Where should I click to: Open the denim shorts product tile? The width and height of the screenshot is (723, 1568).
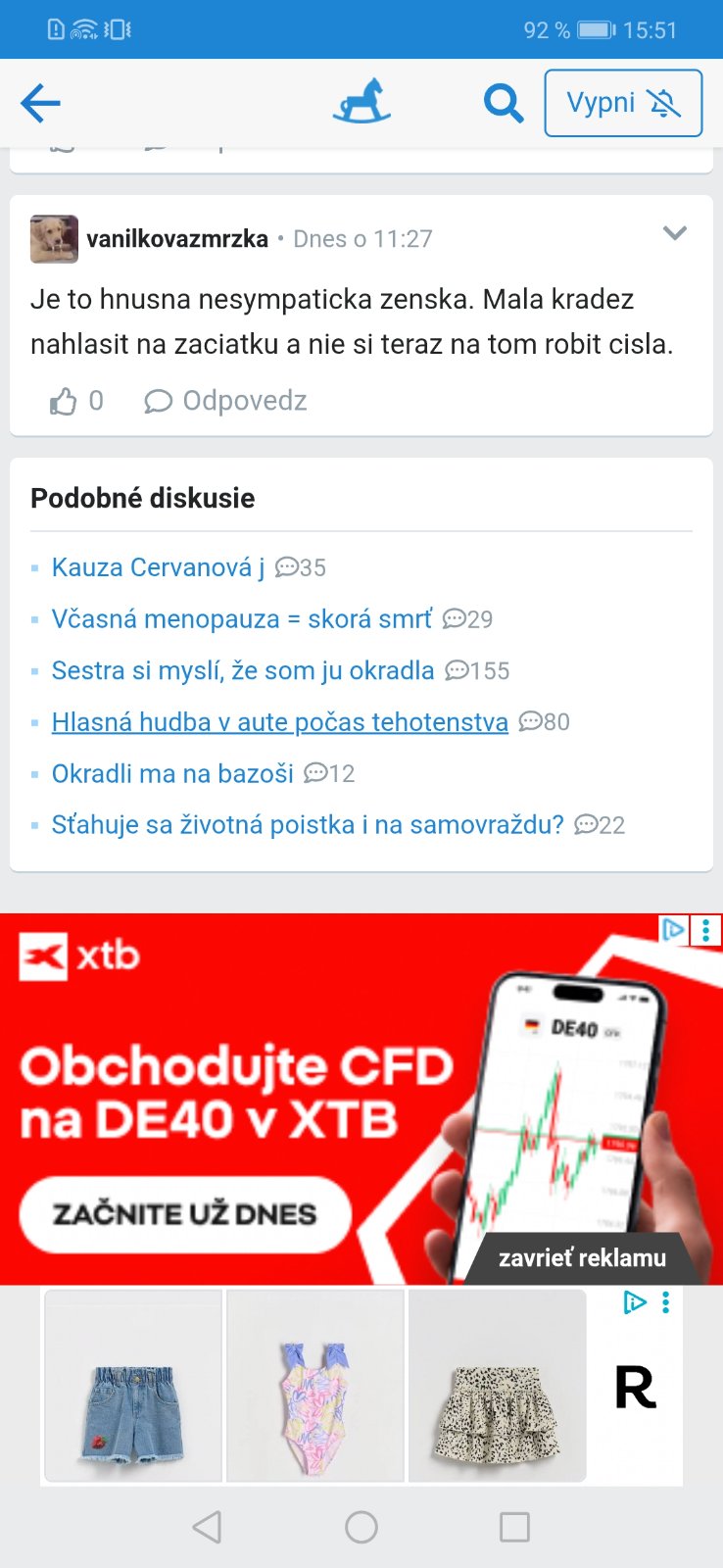[133, 1385]
